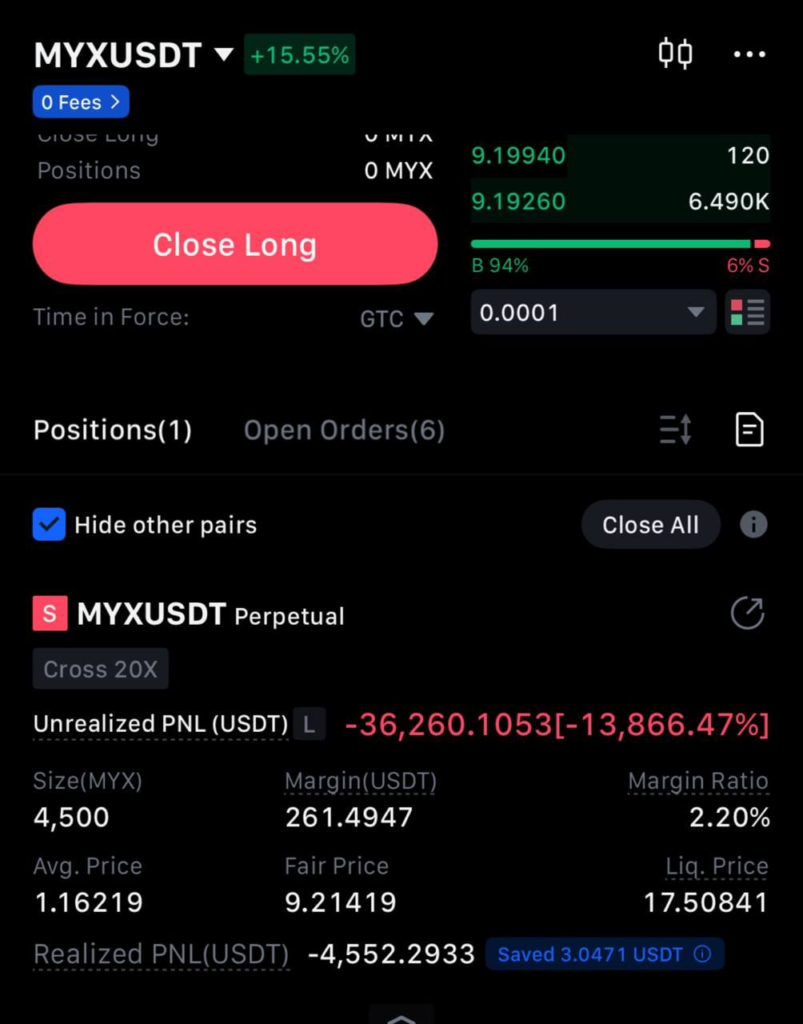The height and width of the screenshot is (1024, 803).
Task: Change the order book display layout
Action: coord(747,312)
